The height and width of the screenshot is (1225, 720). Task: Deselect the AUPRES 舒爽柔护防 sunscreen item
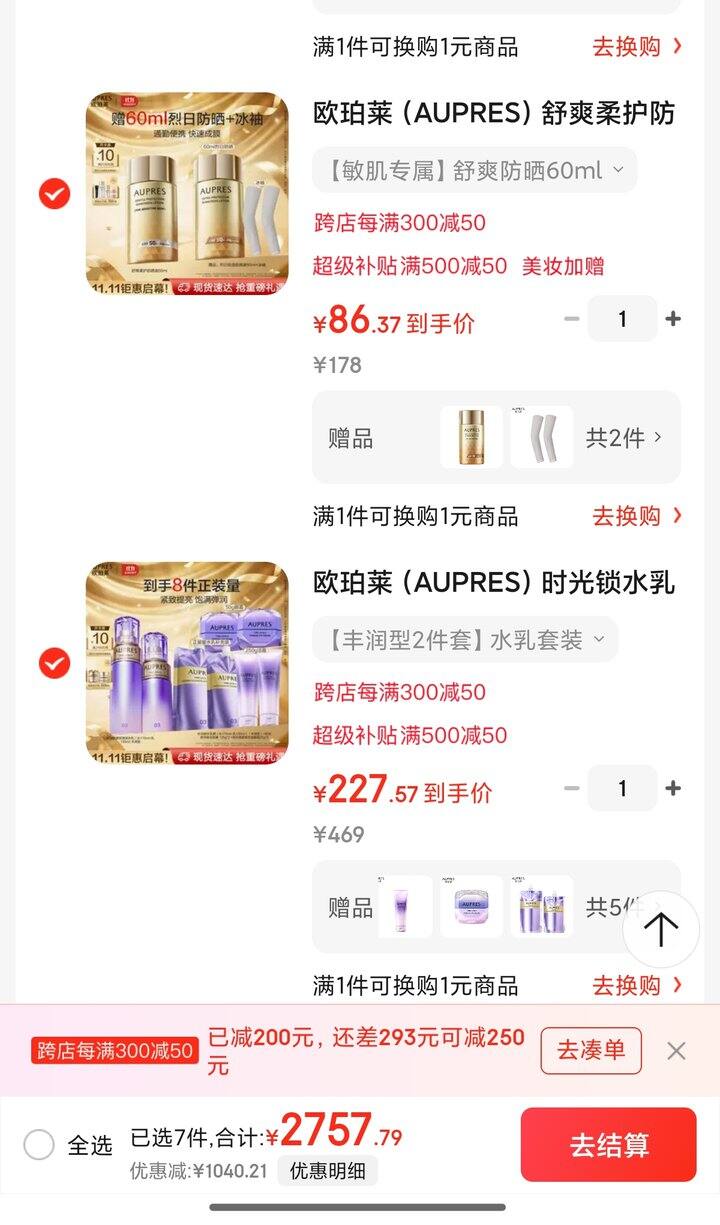[55, 194]
